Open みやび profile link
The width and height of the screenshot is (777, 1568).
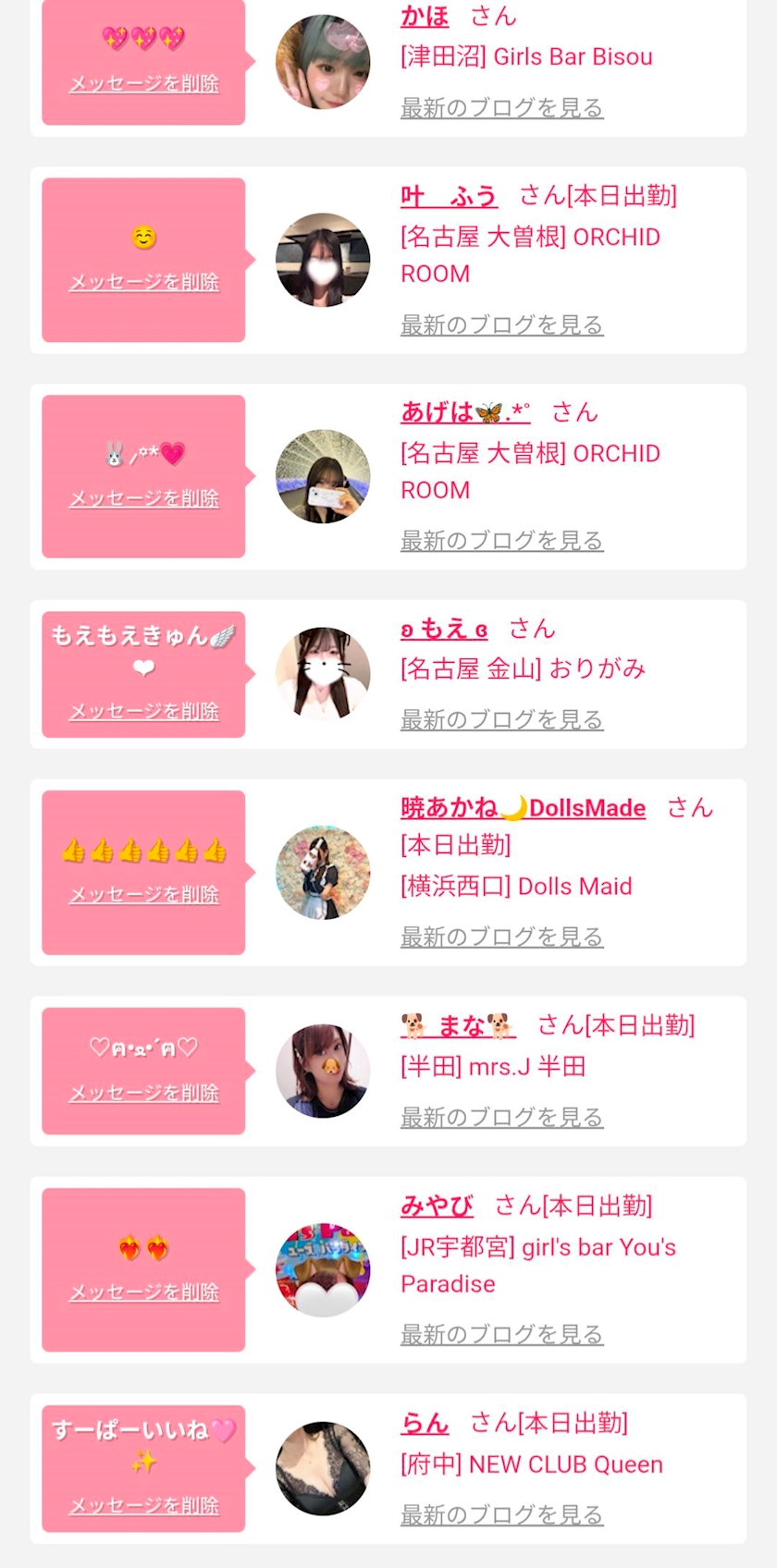tap(437, 1206)
